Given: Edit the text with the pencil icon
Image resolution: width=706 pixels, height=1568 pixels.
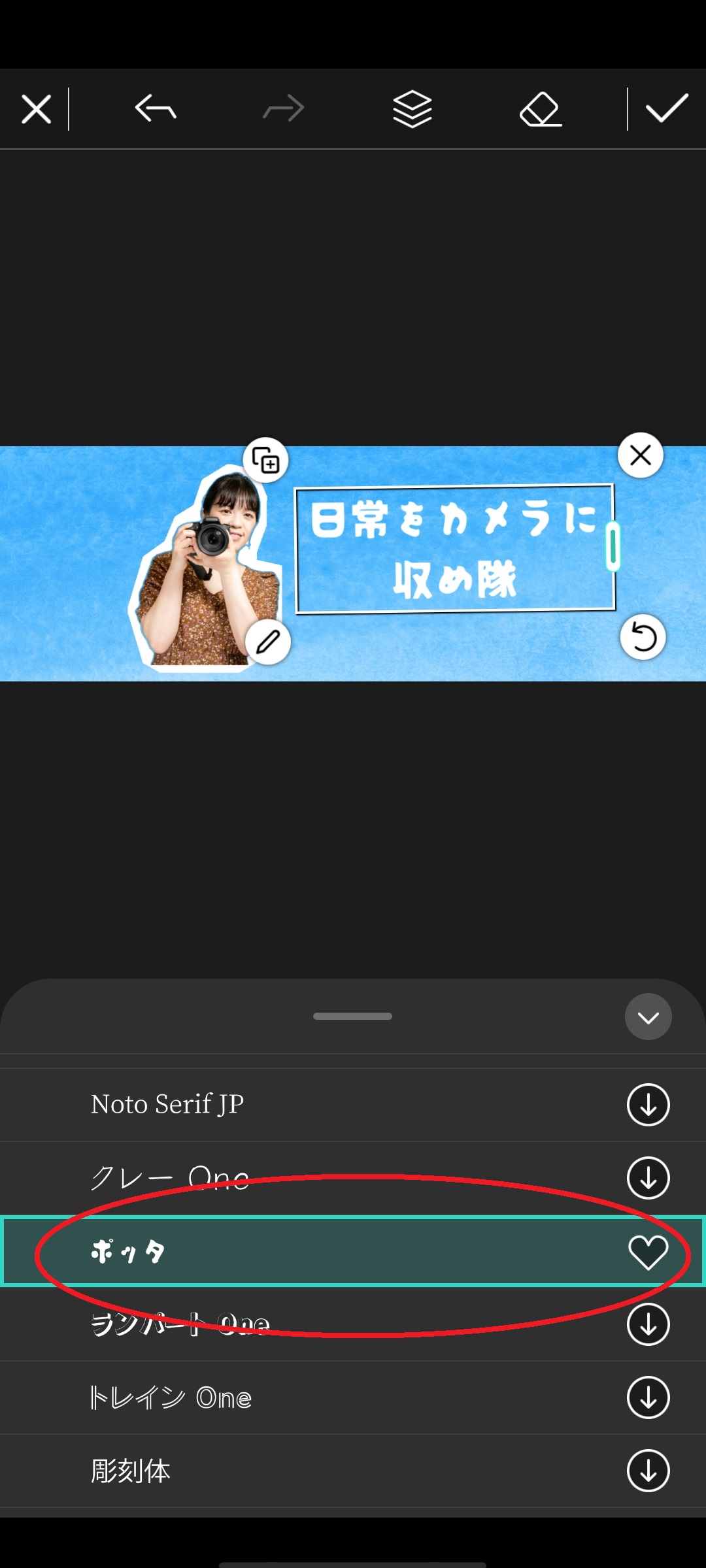Looking at the screenshot, I should tap(268, 642).
